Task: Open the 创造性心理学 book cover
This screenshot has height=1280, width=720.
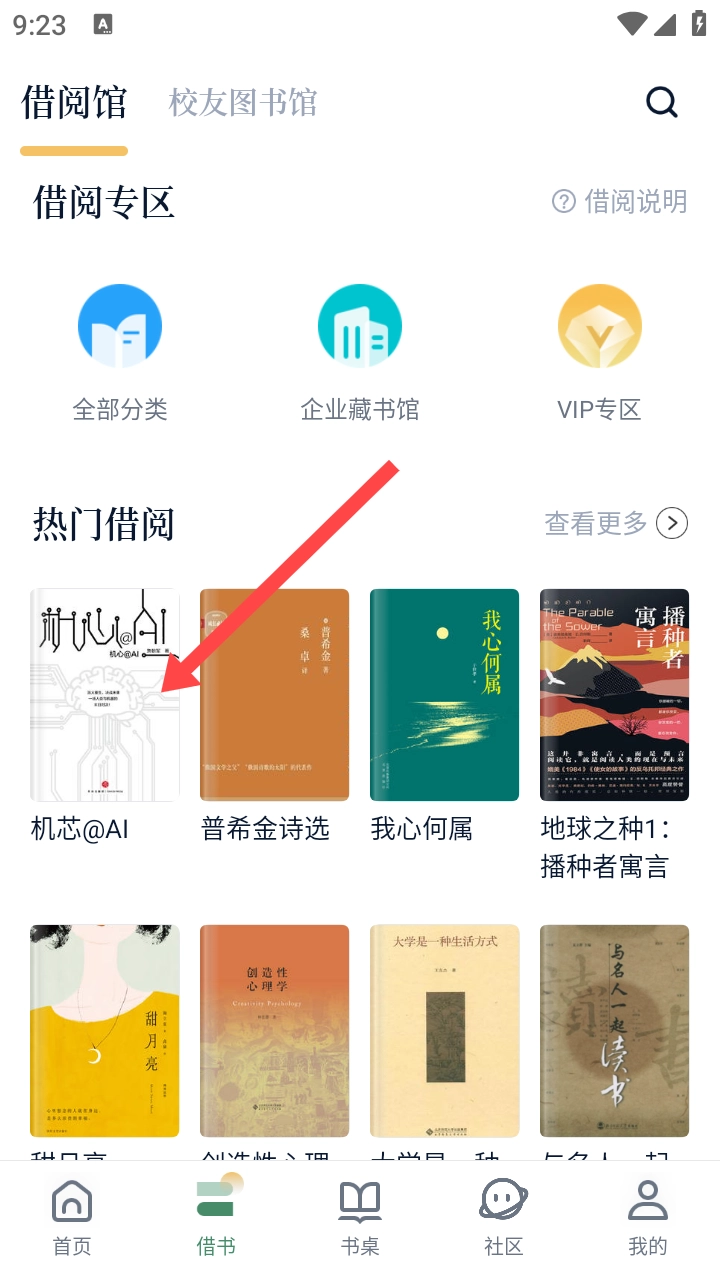Action: (x=275, y=1030)
